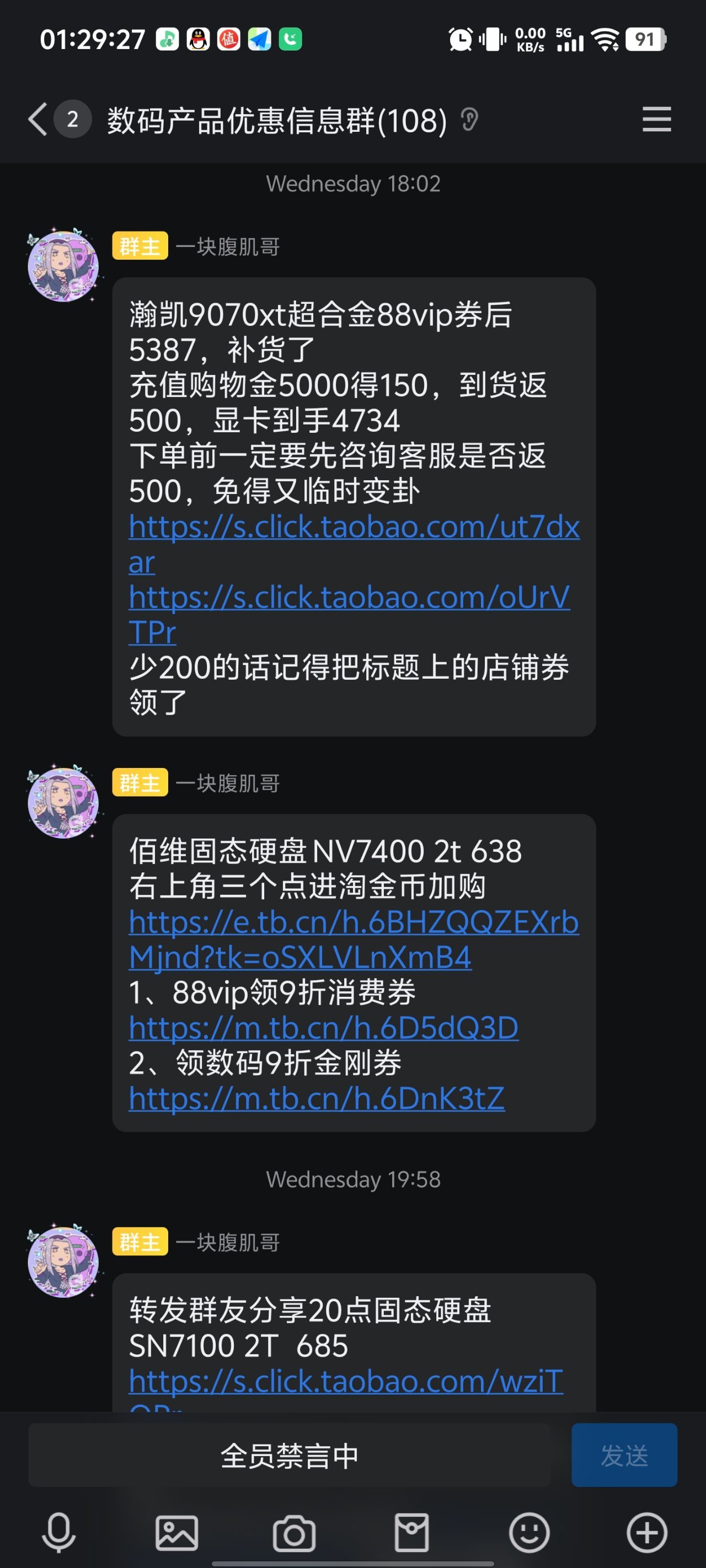The image size is (706, 1568).
Task: Open the e.tb.cn NV7400 product link
Action: tap(354, 923)
